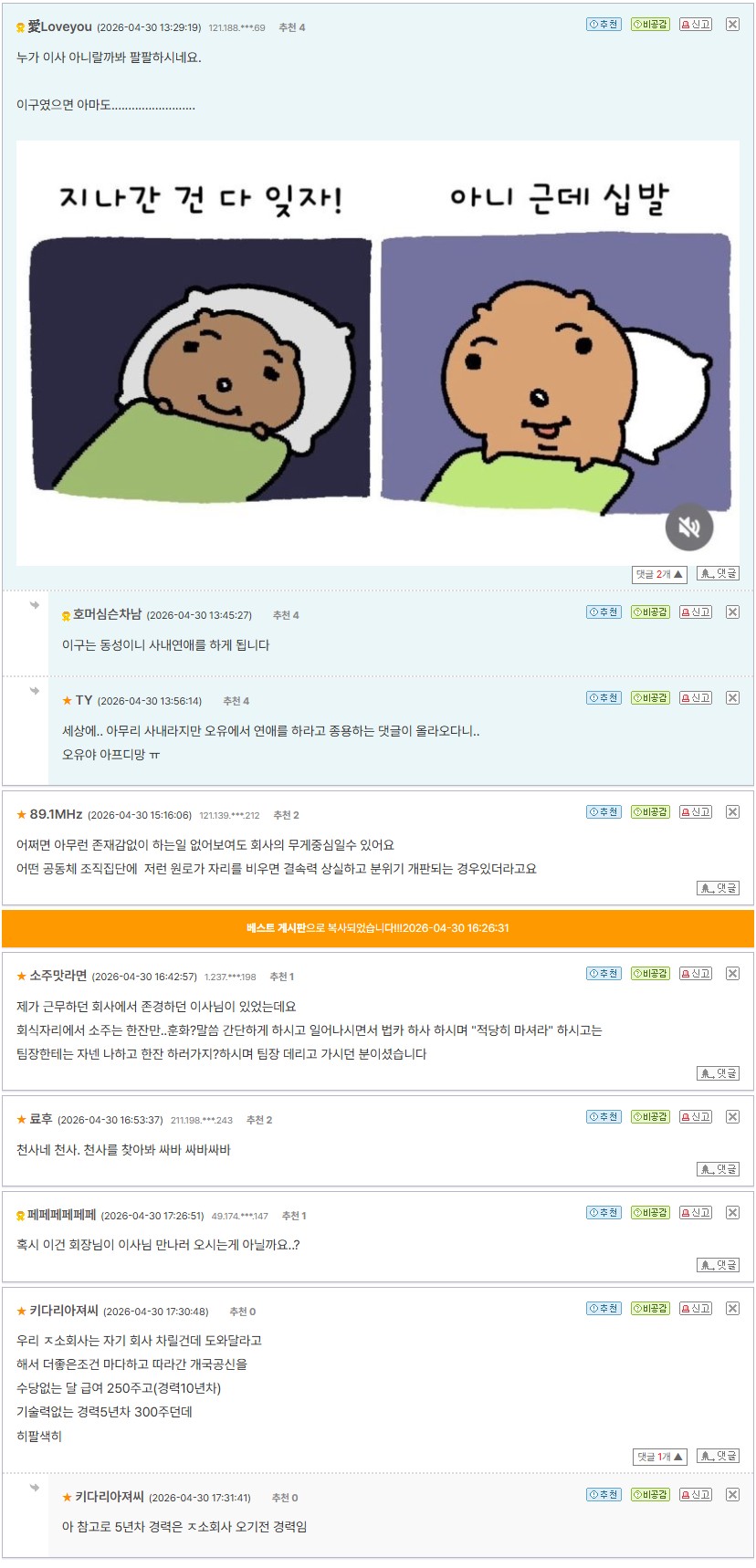
Task: Recommend 키다리아져씨's 5년차 경력 reply
Action: [x=604, y=1495]
